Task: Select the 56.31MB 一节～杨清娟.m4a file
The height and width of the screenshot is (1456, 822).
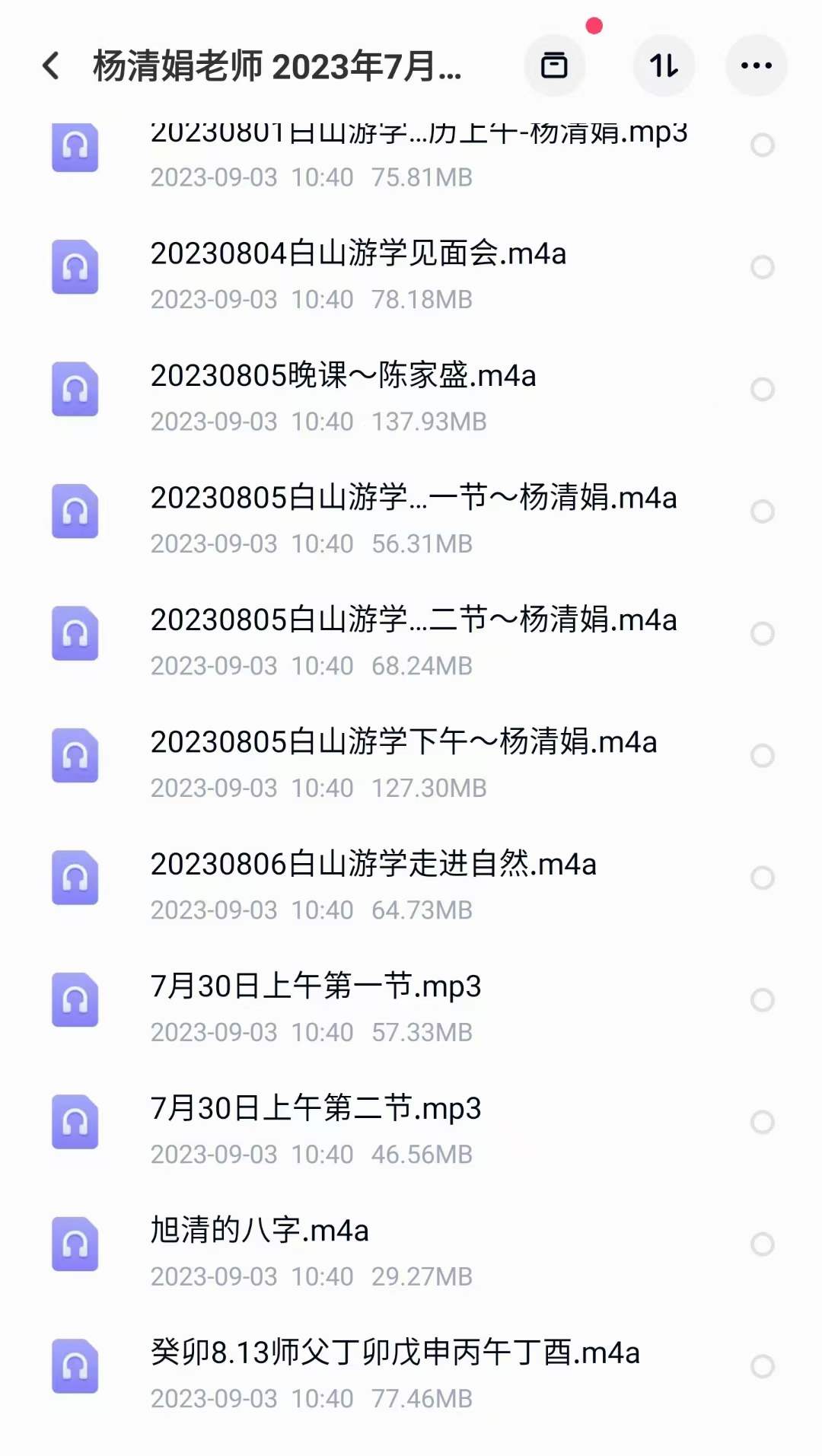Action: point(762,511)
